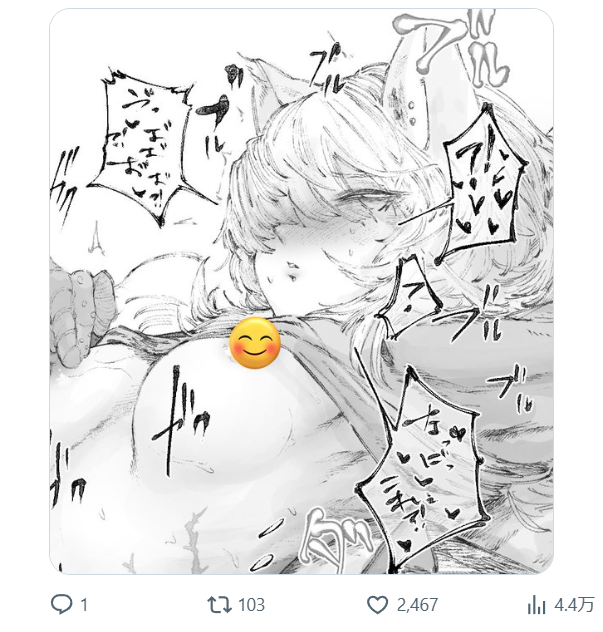Open the view analytics bar-chart icon
Image resolution: width=603 pixels, height=632 pixels.
click(537, 605)
